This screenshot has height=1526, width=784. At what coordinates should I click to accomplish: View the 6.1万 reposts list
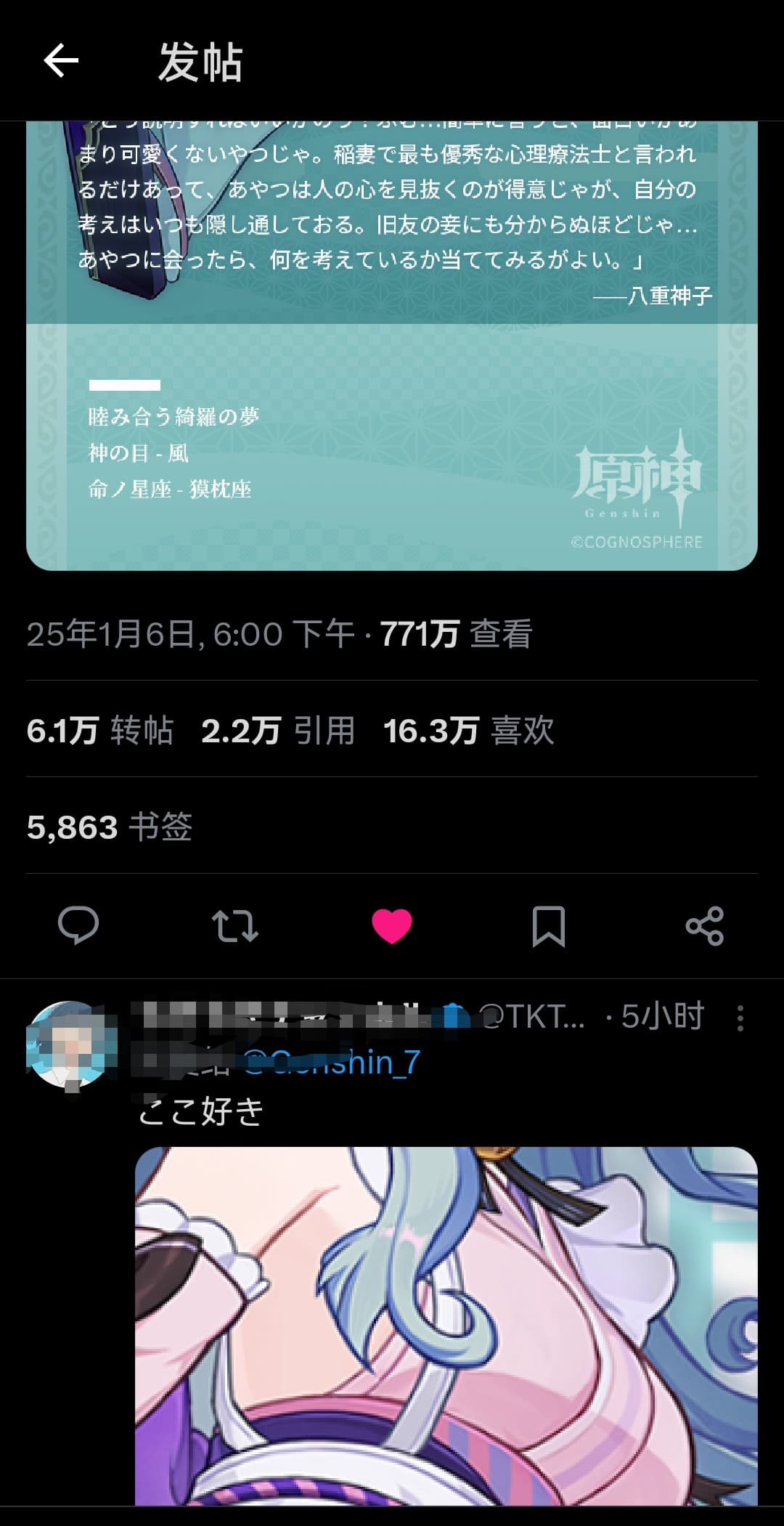(100, 731)
